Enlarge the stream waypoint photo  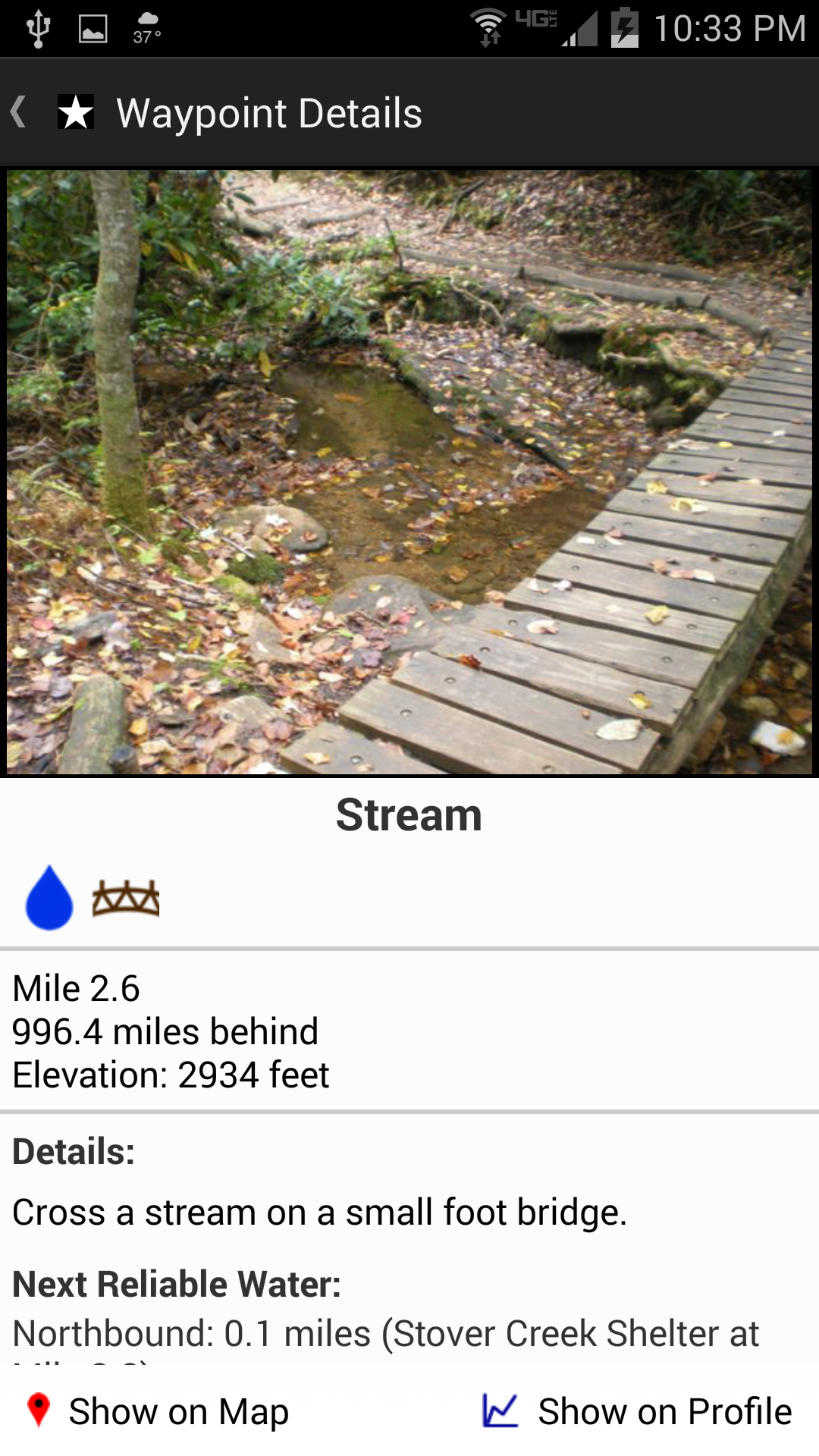click(x=409, y=472)
